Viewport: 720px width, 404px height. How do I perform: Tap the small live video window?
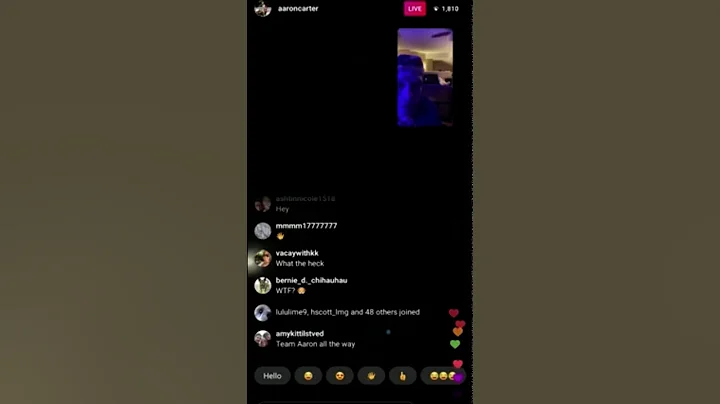[425, 77]
